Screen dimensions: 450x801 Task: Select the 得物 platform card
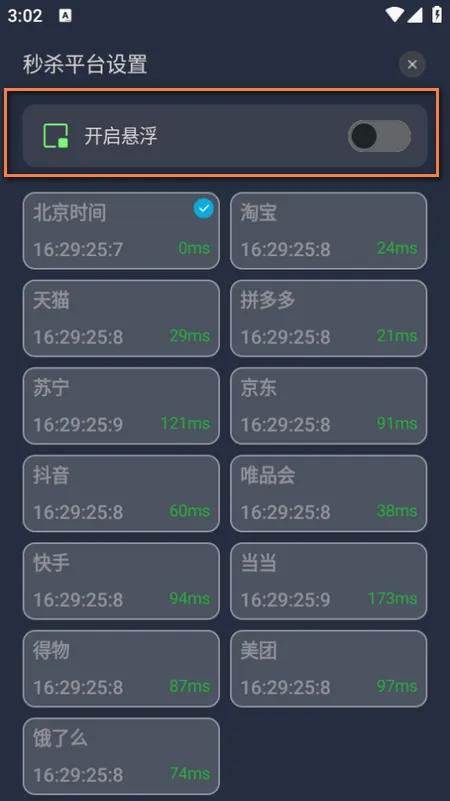click(121, 669)
